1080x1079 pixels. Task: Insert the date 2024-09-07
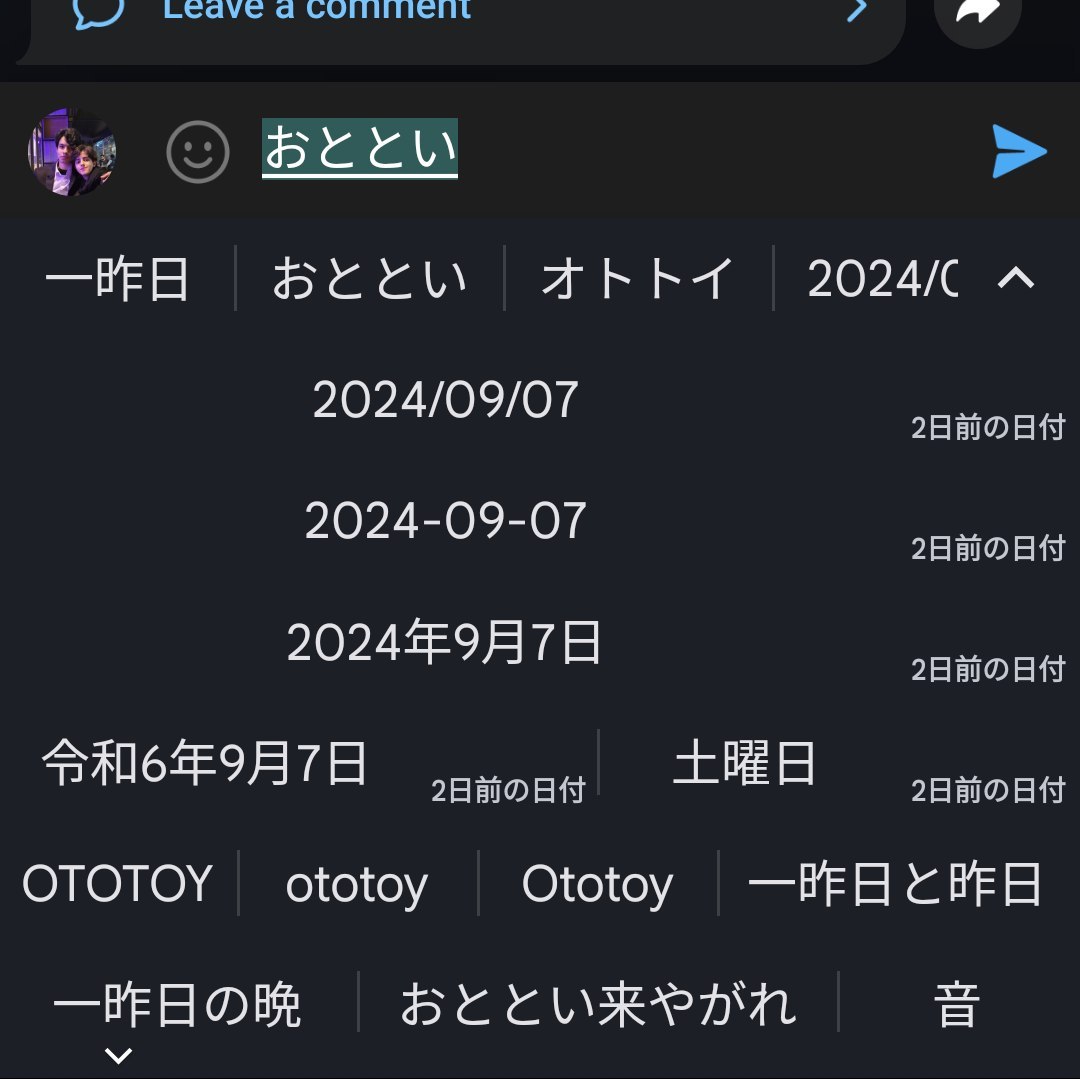tap(446, 522)
